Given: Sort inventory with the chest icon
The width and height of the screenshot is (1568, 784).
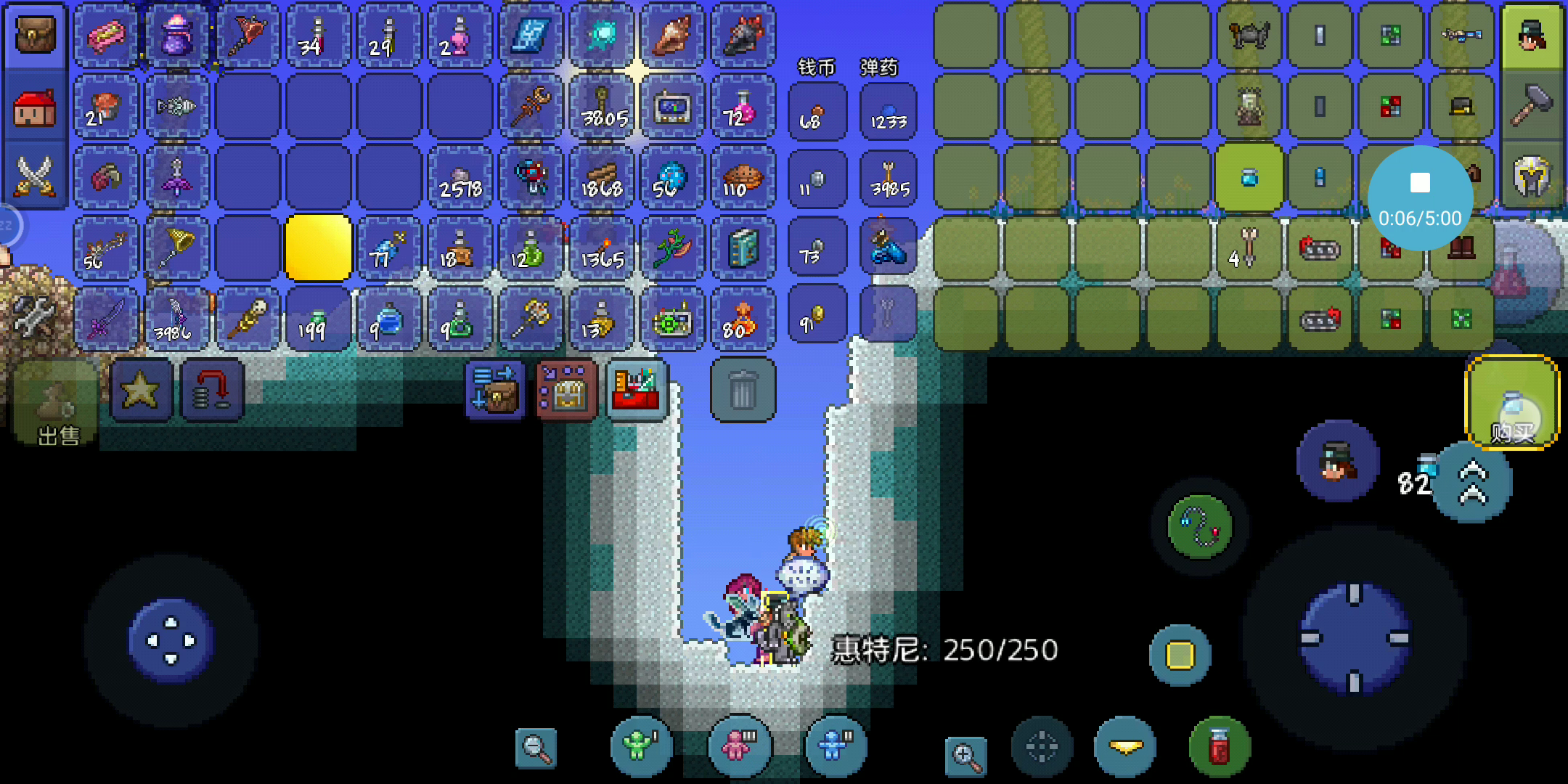Looking at the screenshot, I should [565, 391].
